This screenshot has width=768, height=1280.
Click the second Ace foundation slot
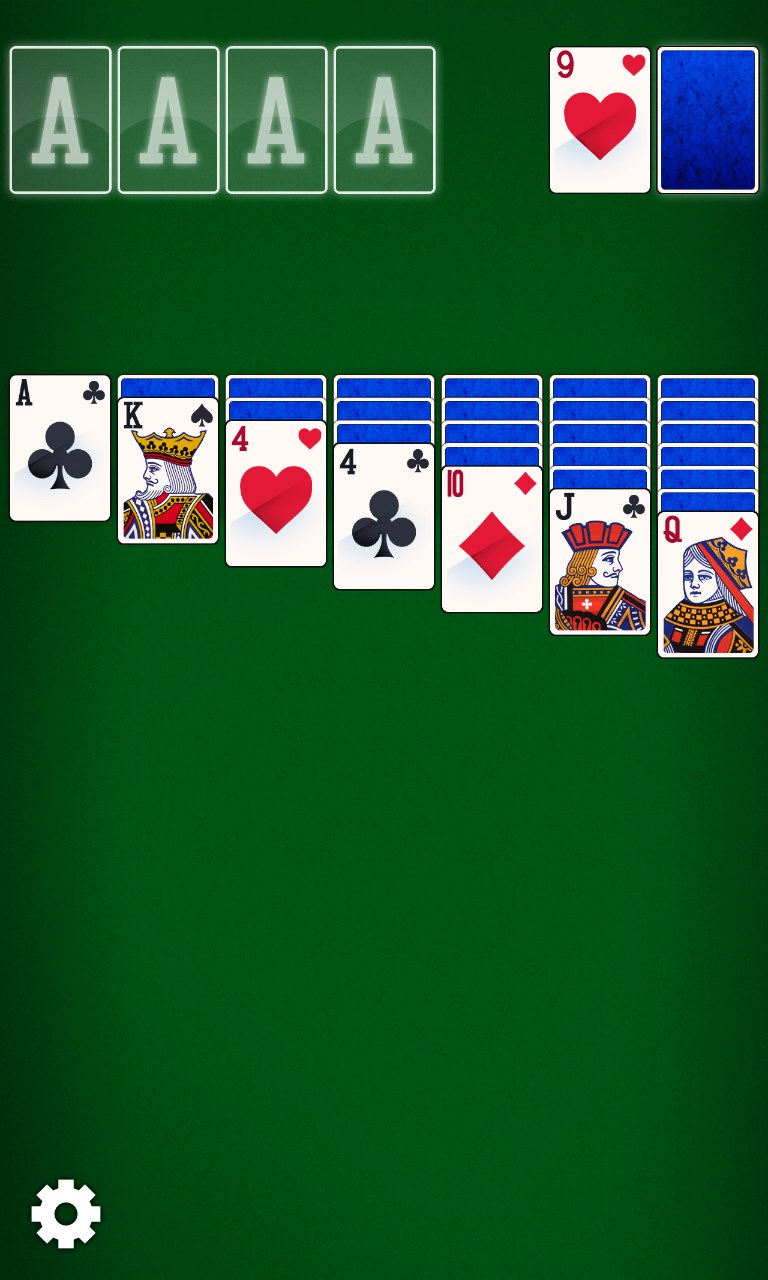[167, 118]
